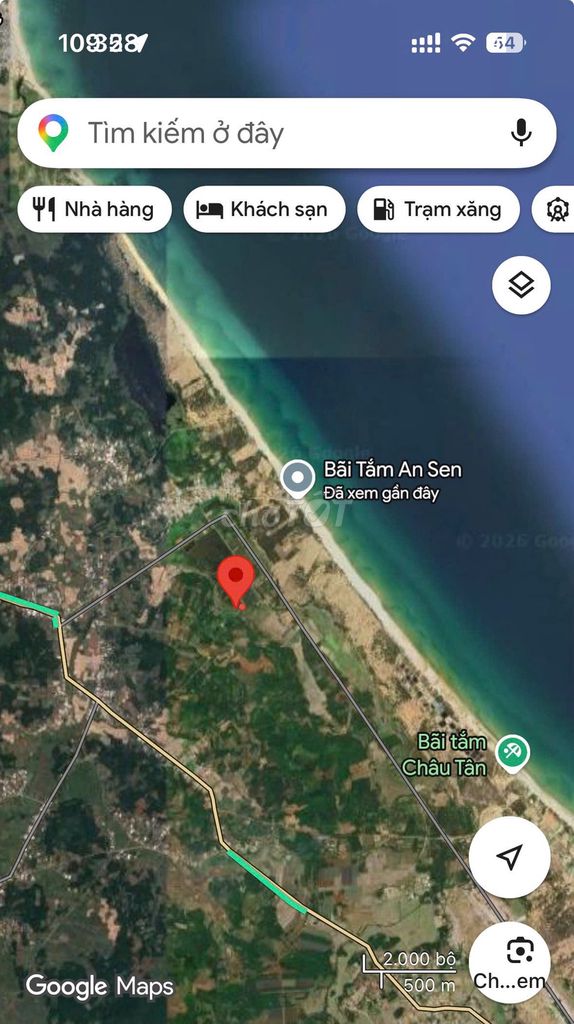Tap the red dropped pin
Screen dimensions: 574x1024
[236, 582]
